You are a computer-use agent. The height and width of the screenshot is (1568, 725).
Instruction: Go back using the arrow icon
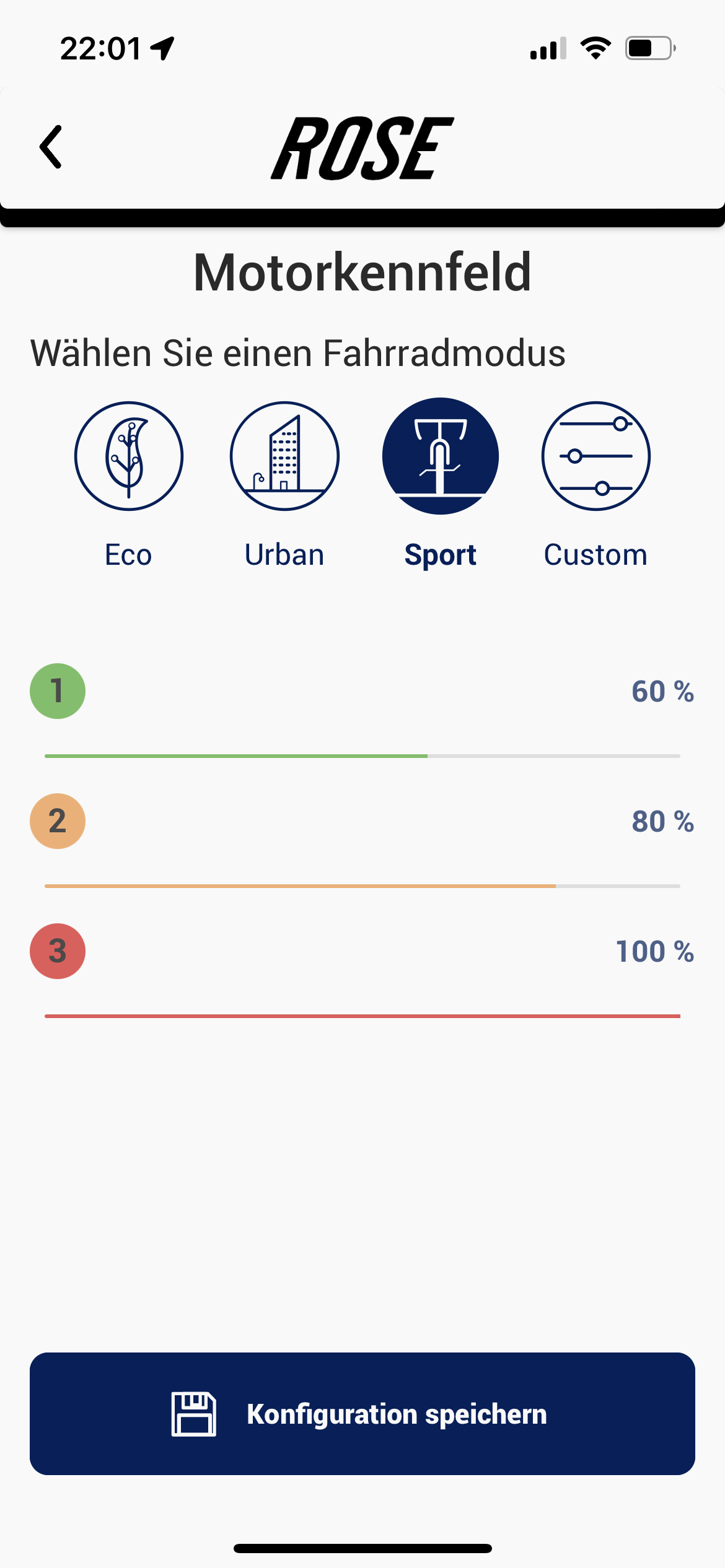51,147
